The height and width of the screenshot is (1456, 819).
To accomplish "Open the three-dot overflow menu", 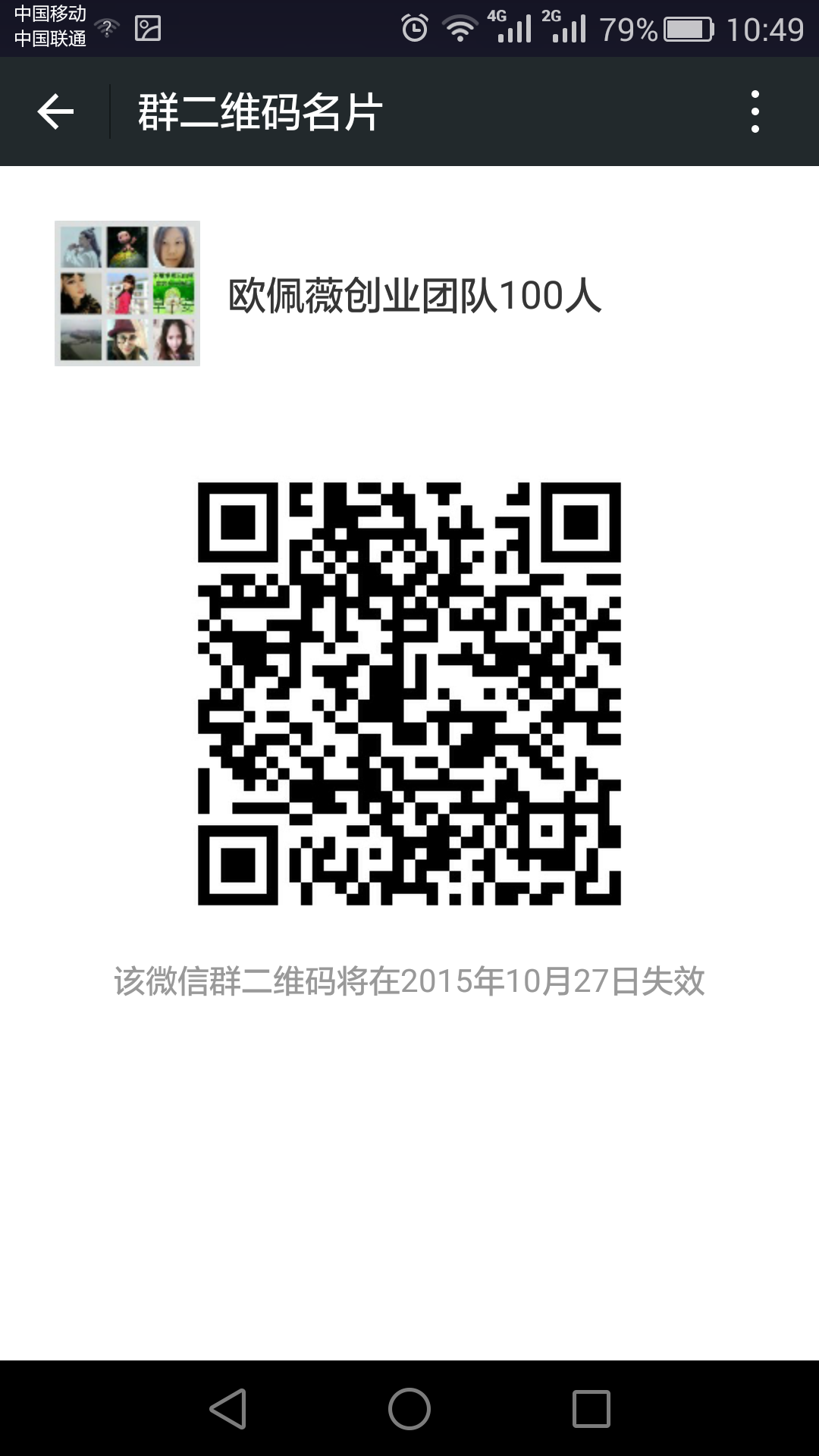I will (x=755, y=112).
